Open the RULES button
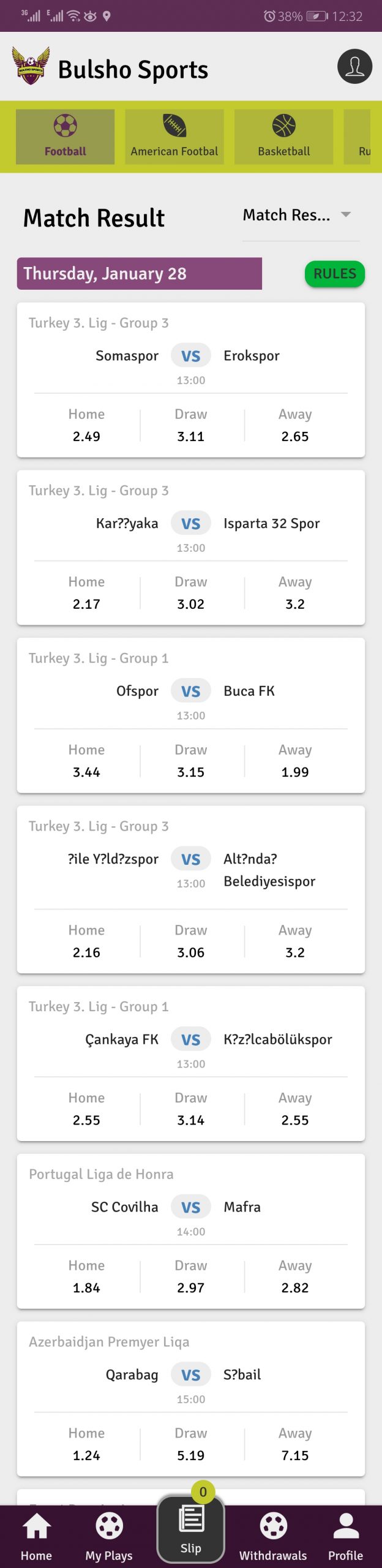The width and height of the screenshot is (382, 1568). (334, 274)
